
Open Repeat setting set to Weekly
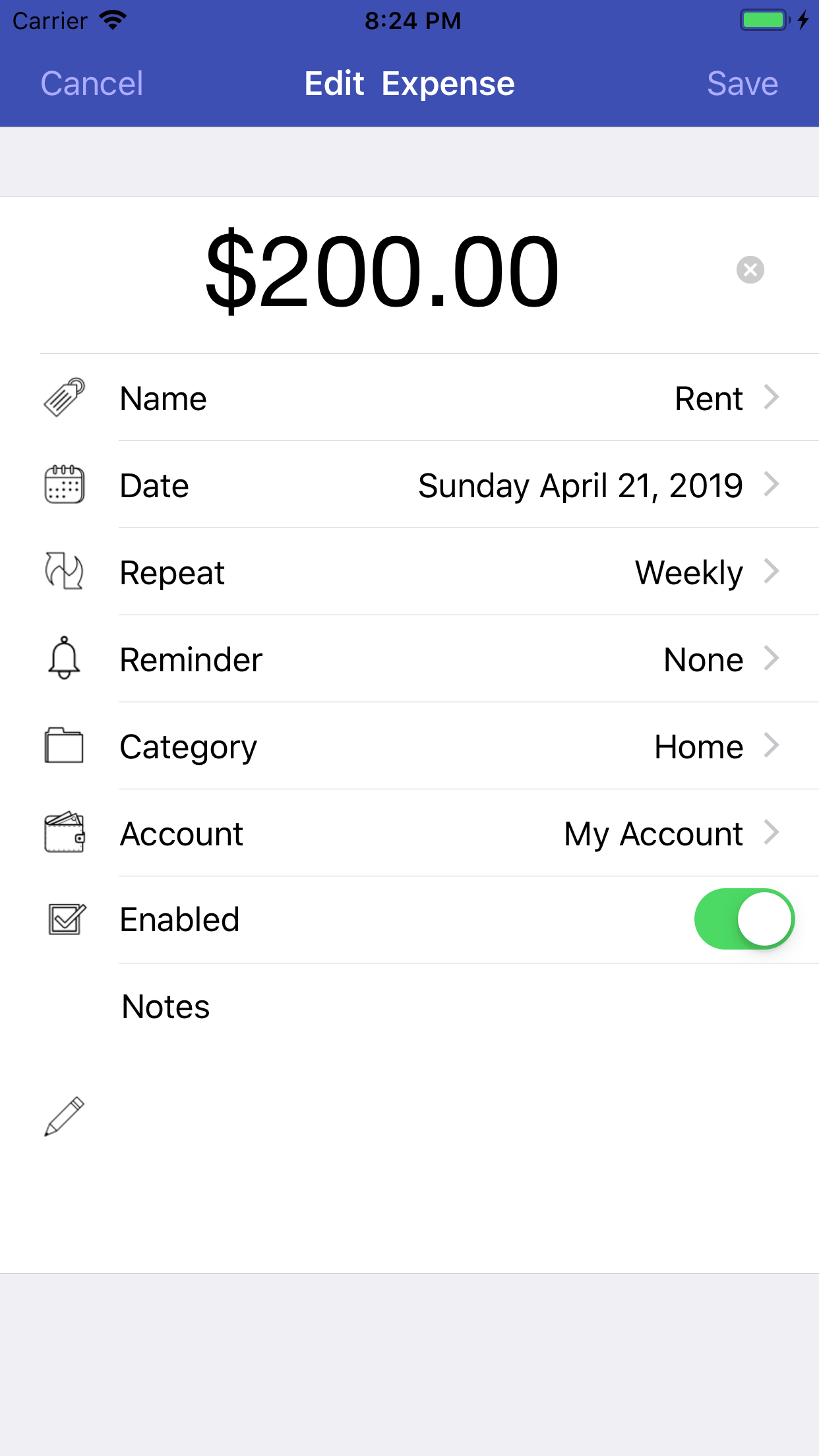(x=409, y=572)
